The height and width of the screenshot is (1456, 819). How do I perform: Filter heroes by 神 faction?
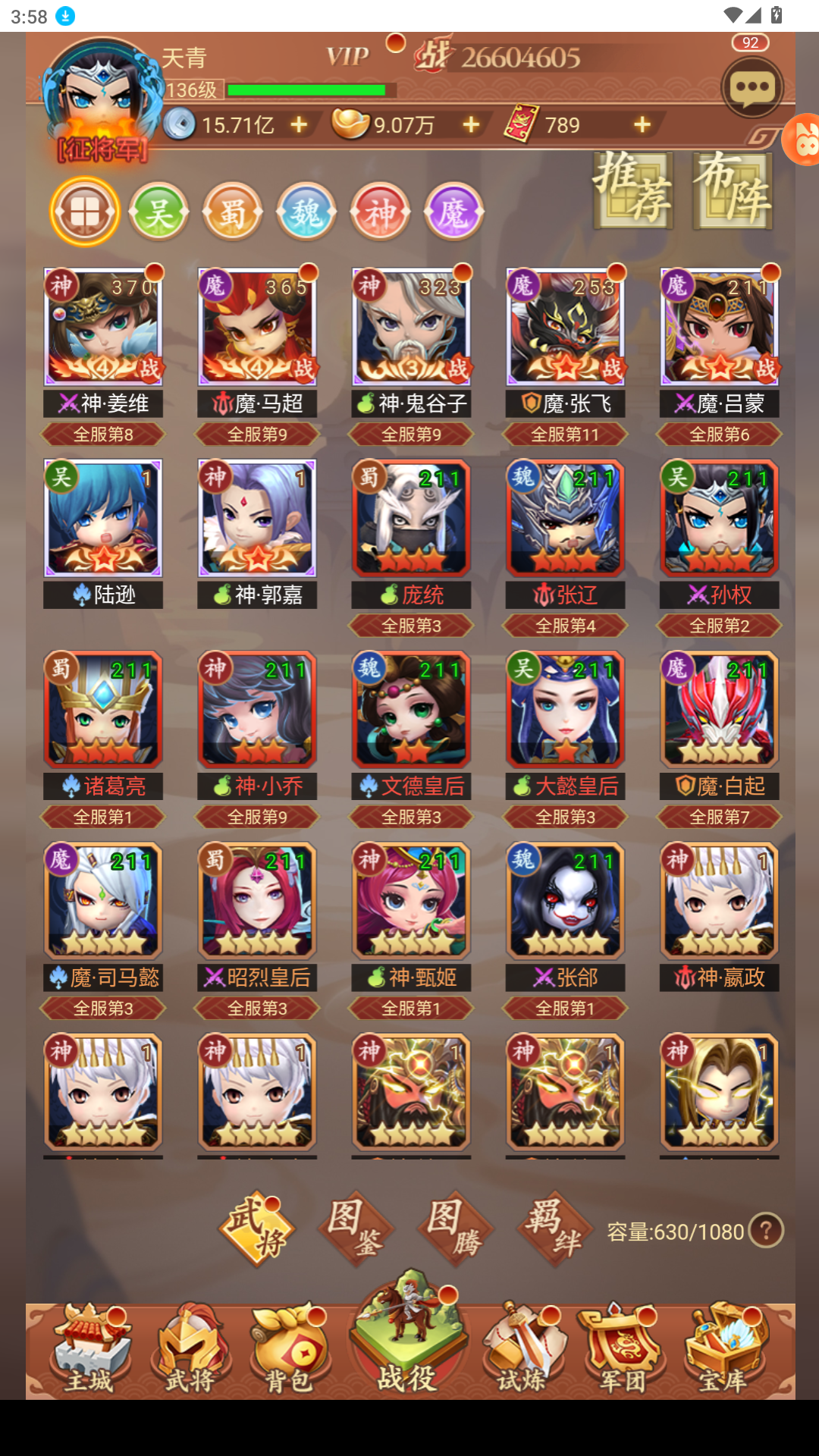380,212
